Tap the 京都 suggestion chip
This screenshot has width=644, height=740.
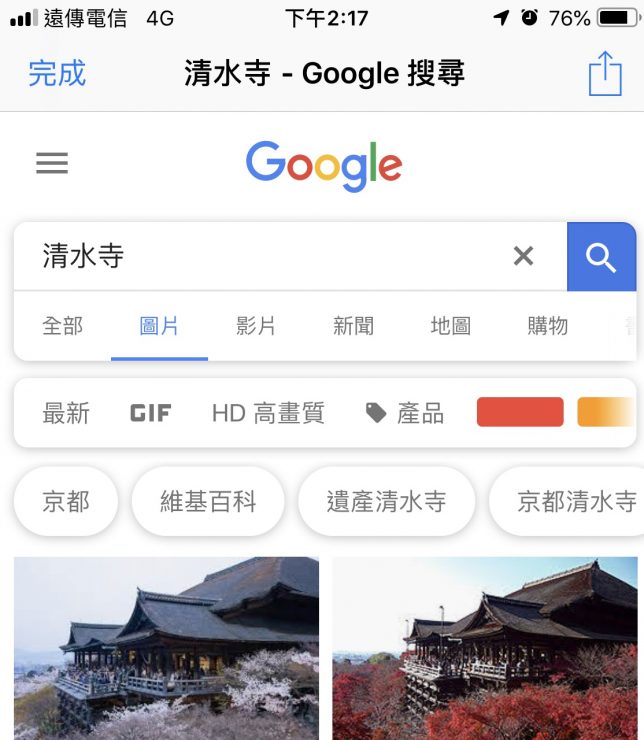(66, 501)
